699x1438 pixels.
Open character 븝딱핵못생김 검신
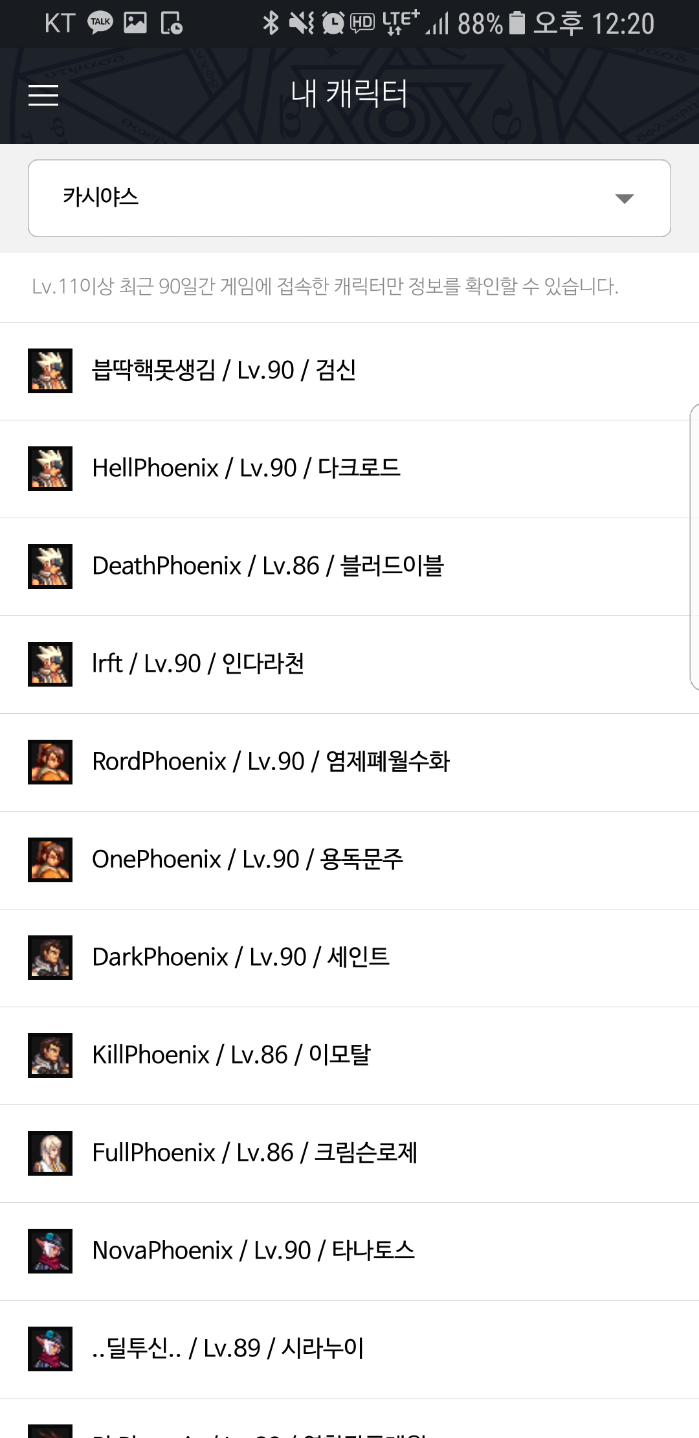pyautogui.click(x=224, y=371)
